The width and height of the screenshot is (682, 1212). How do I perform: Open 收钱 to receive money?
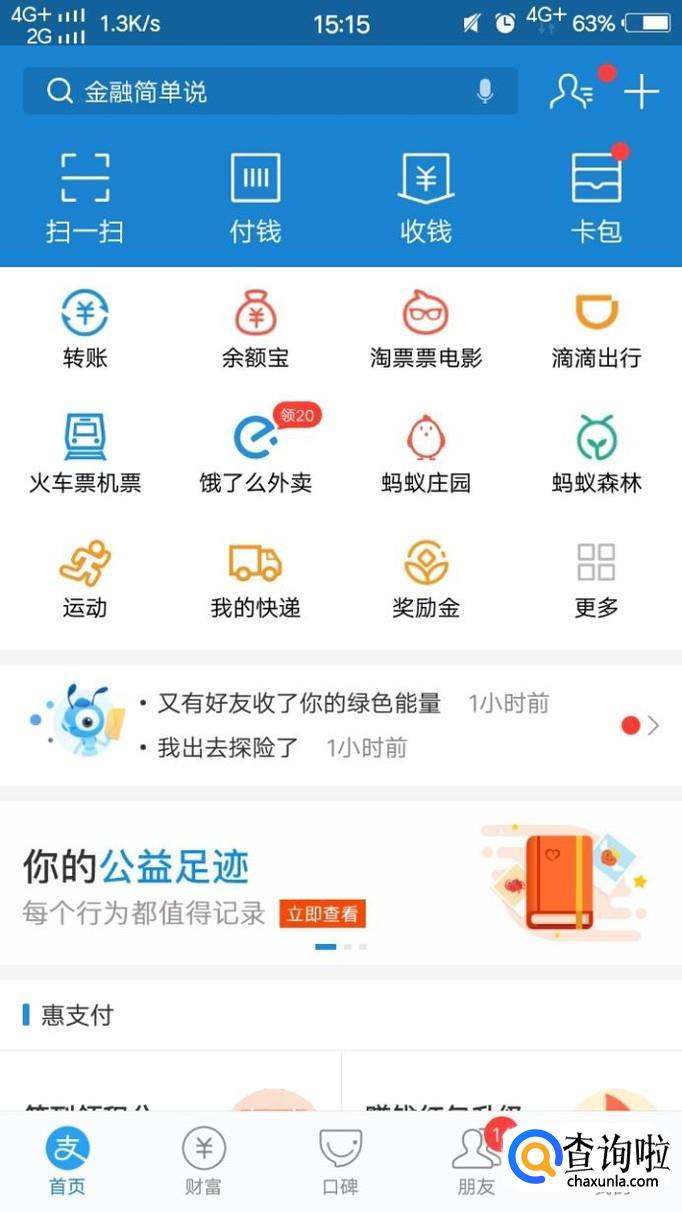426,197
